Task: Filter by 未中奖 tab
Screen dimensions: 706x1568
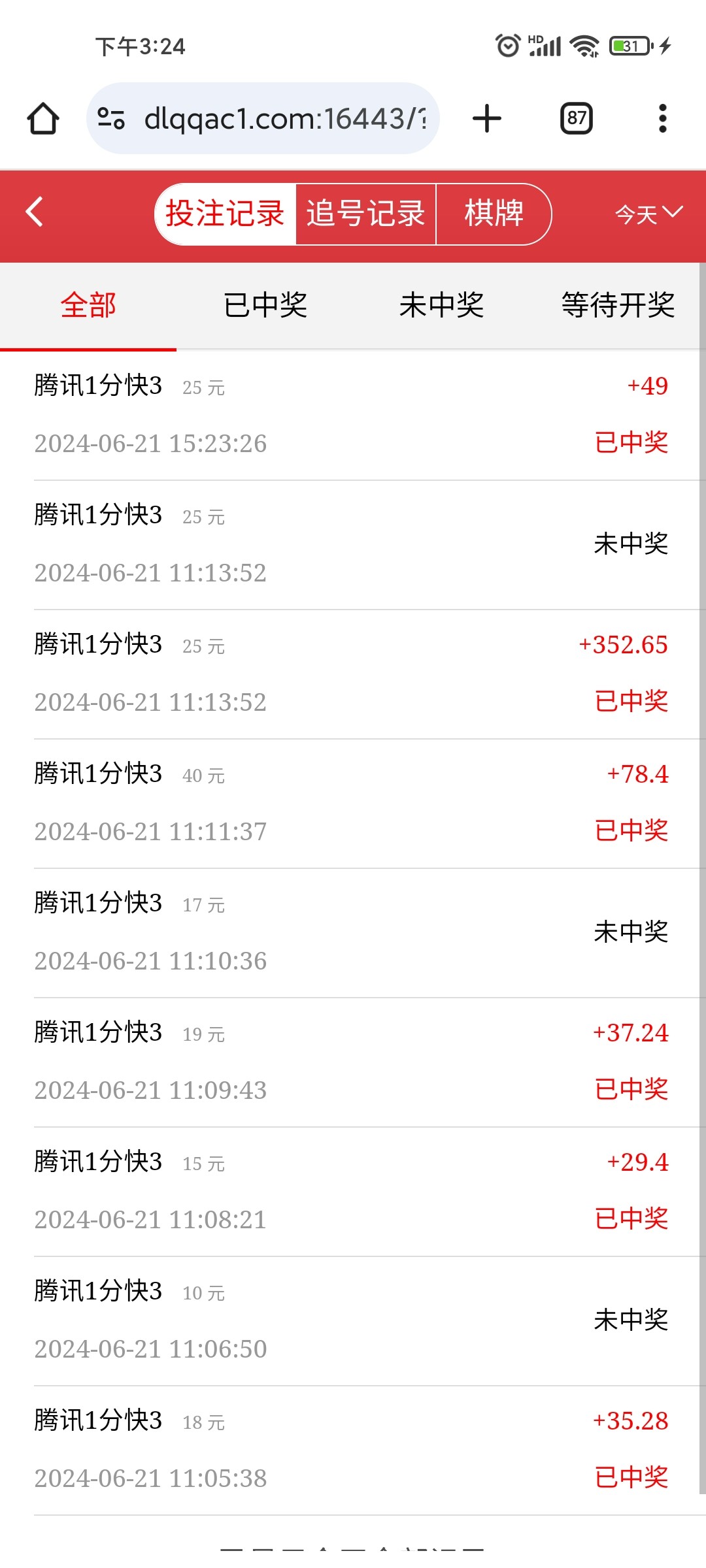Action: coord(441,305)
